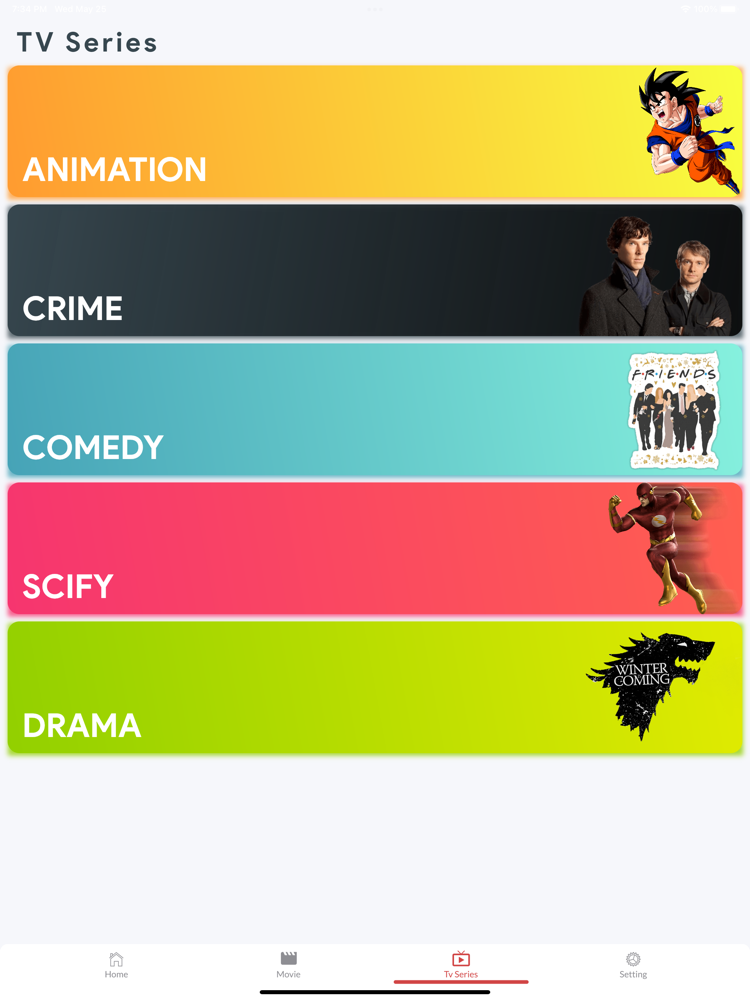Switch to the Setting tab
Image resolution: width=750 pixels, height=1000 pixels.
(x=633, y=965)
